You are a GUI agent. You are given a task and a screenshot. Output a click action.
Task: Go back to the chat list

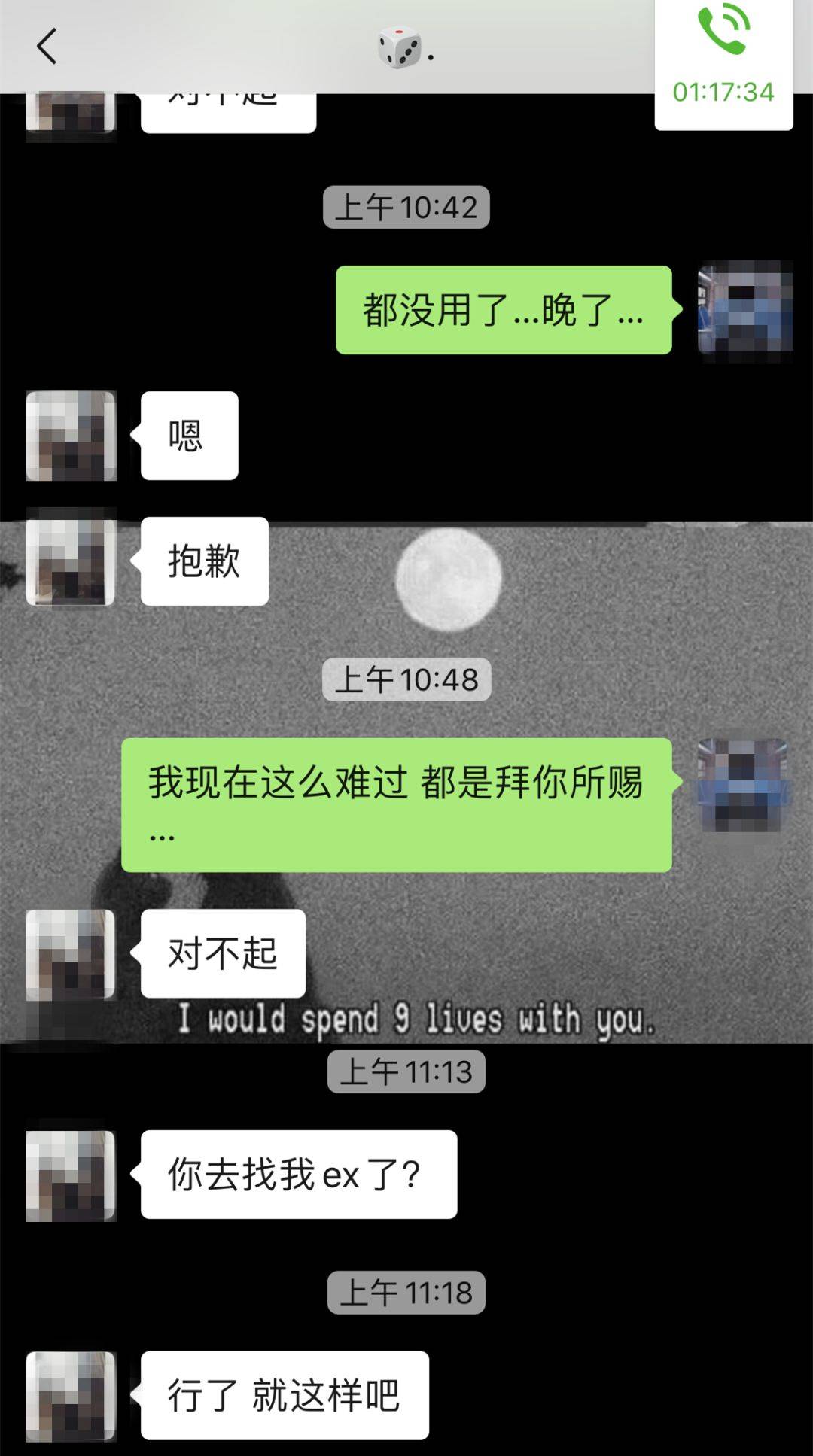[x=47, y=47]
